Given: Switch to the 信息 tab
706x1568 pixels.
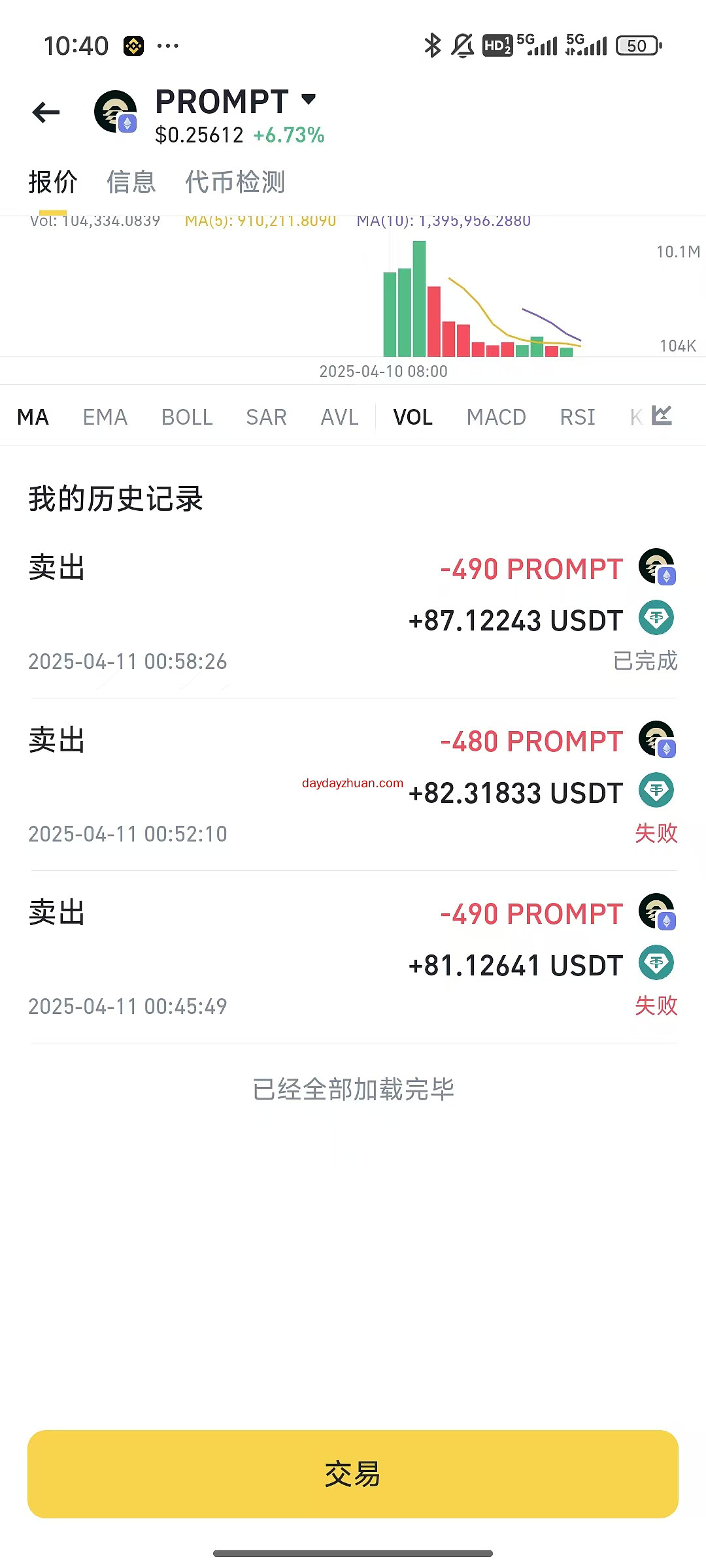Looking at the screenshot, I should (x=131, y=182).
